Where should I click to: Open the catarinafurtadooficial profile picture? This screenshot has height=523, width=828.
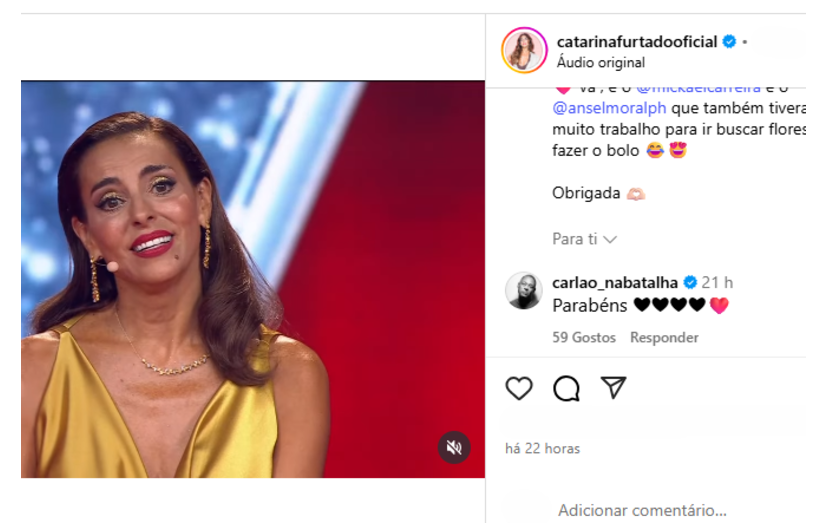[x=524, y=50]
